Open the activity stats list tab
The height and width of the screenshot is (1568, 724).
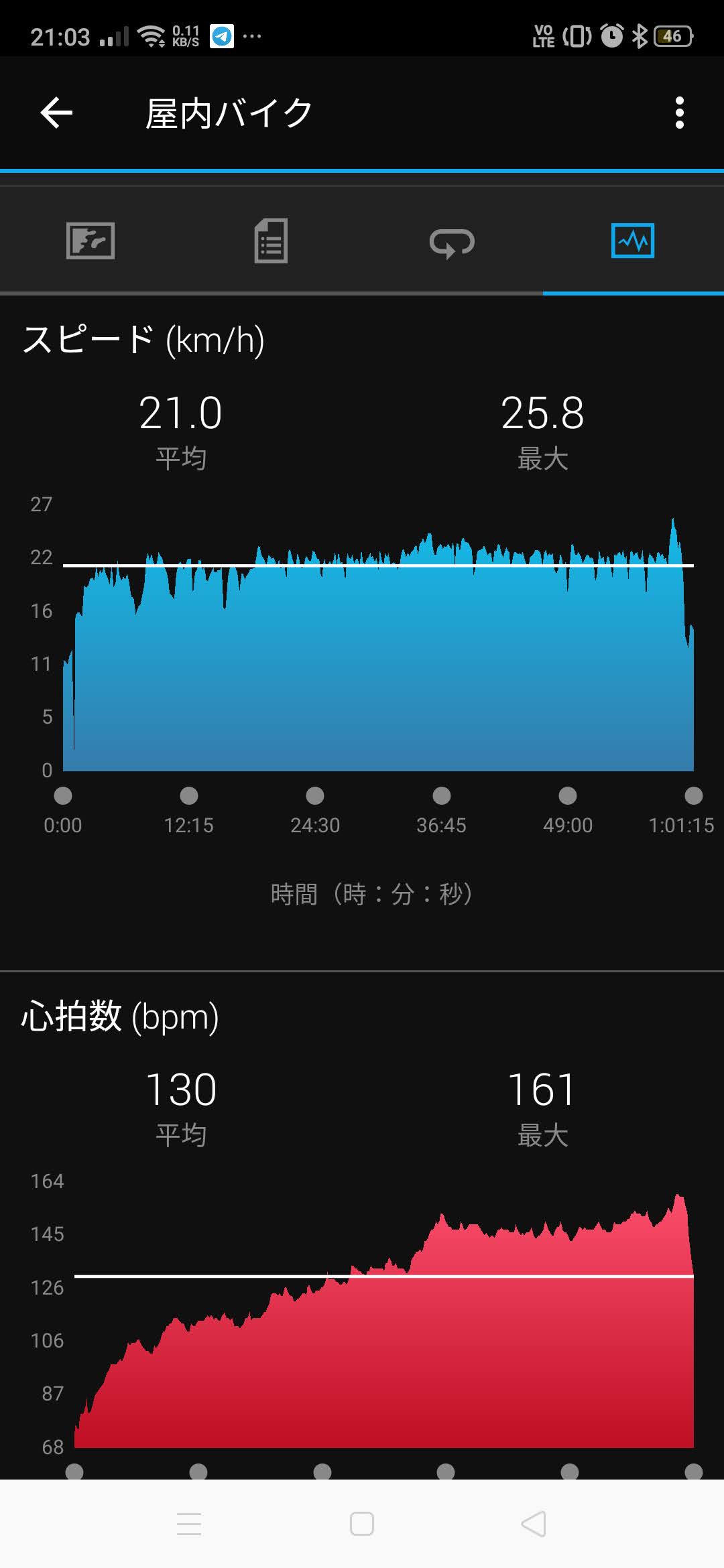(271, 241)
